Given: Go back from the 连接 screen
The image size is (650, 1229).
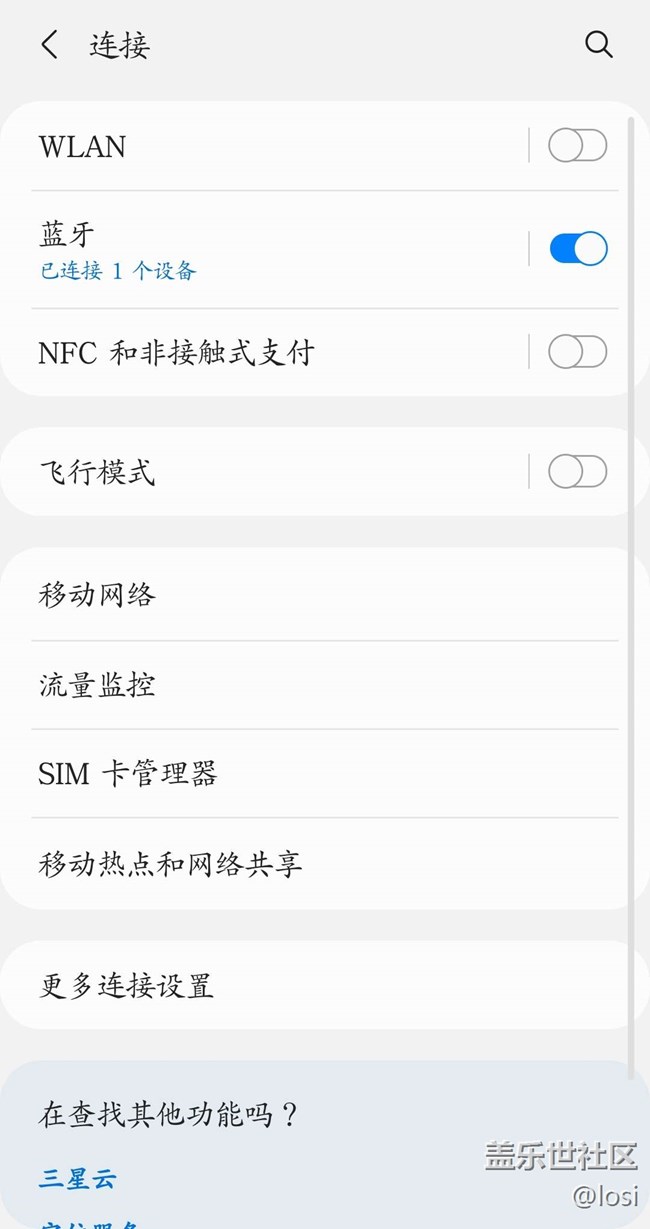Looking at the screenshot, I should click(x=49, y=45).
